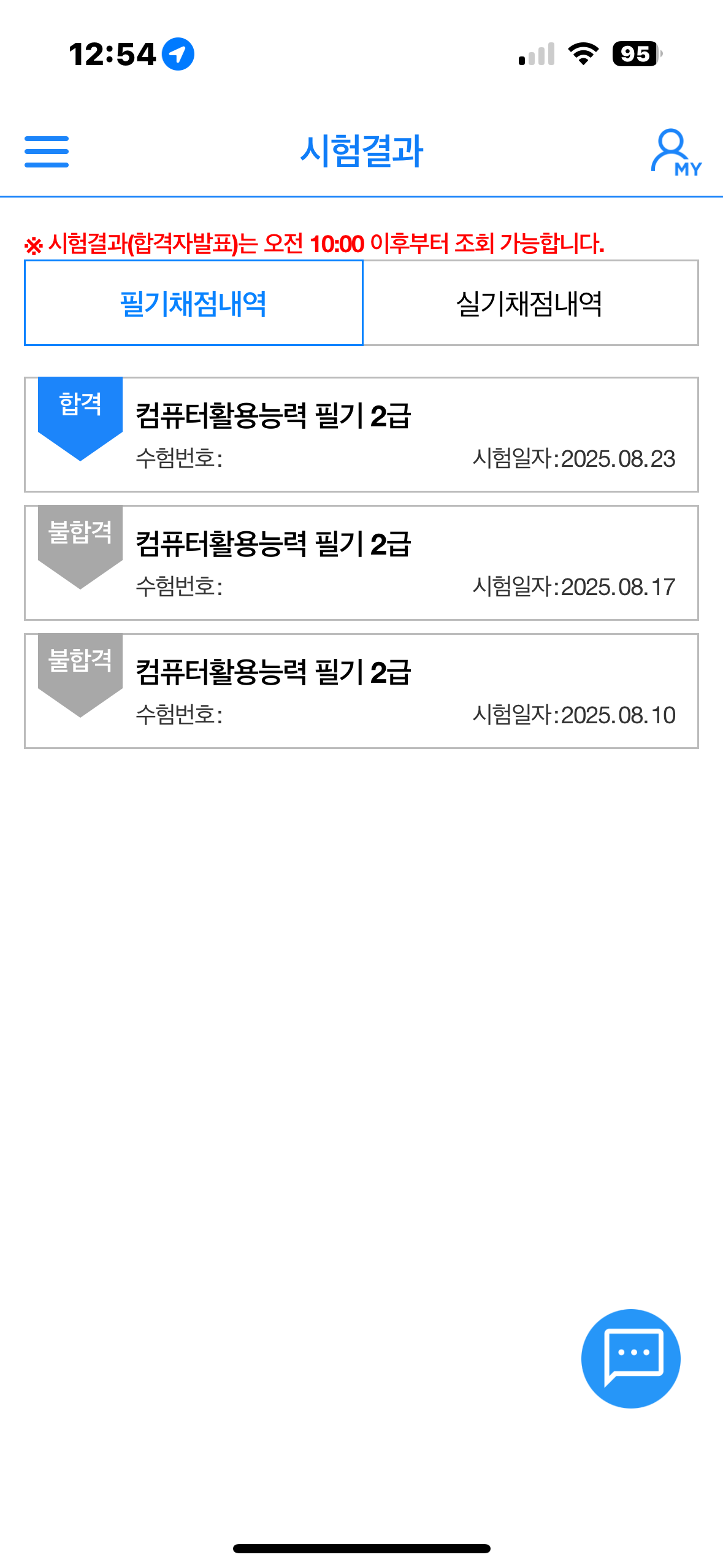
Task: Open the 합격 result dated 2025.08.23
Action: tap(361, 434)
